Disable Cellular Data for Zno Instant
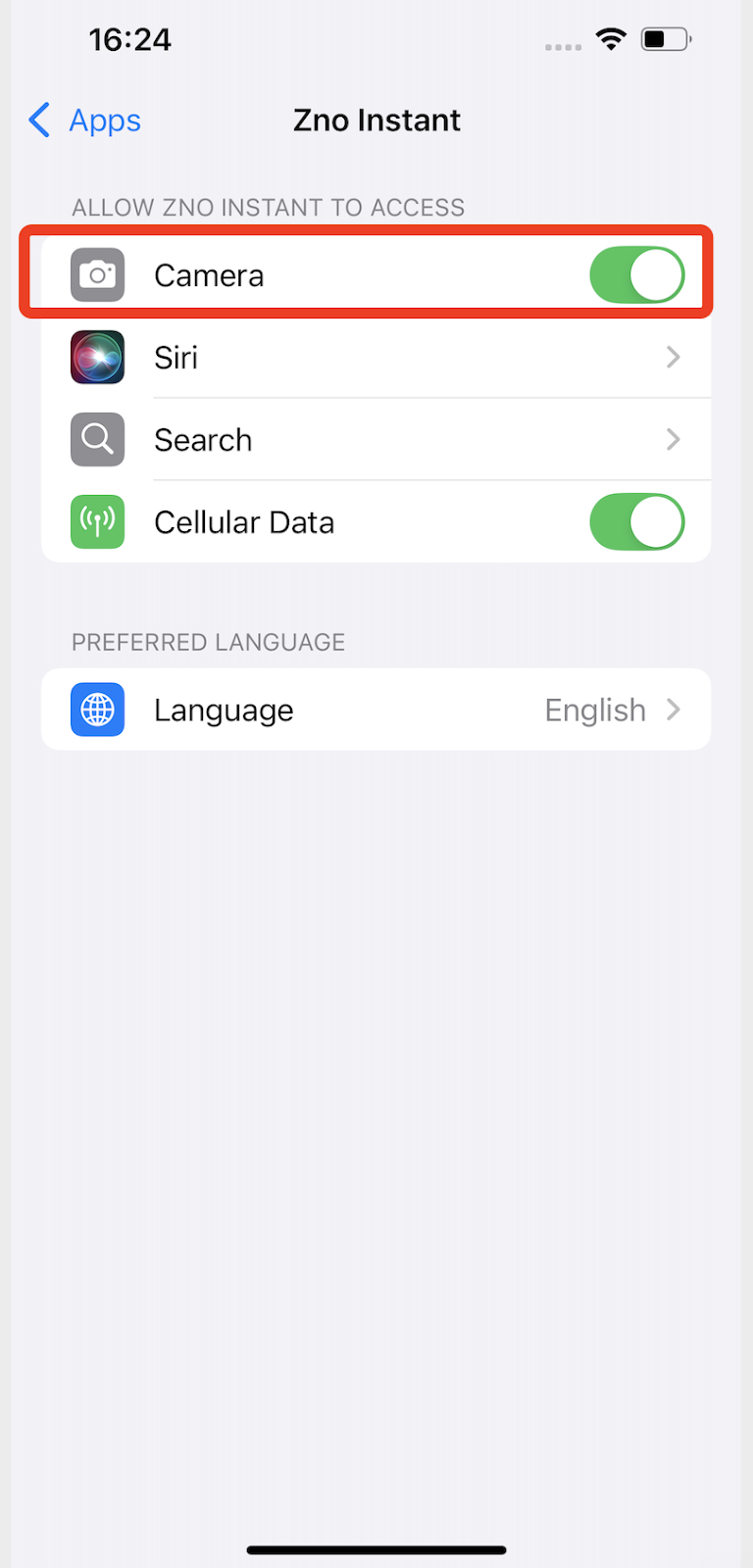The width and height of the screenshot is (753, 1568). [636, 522]
